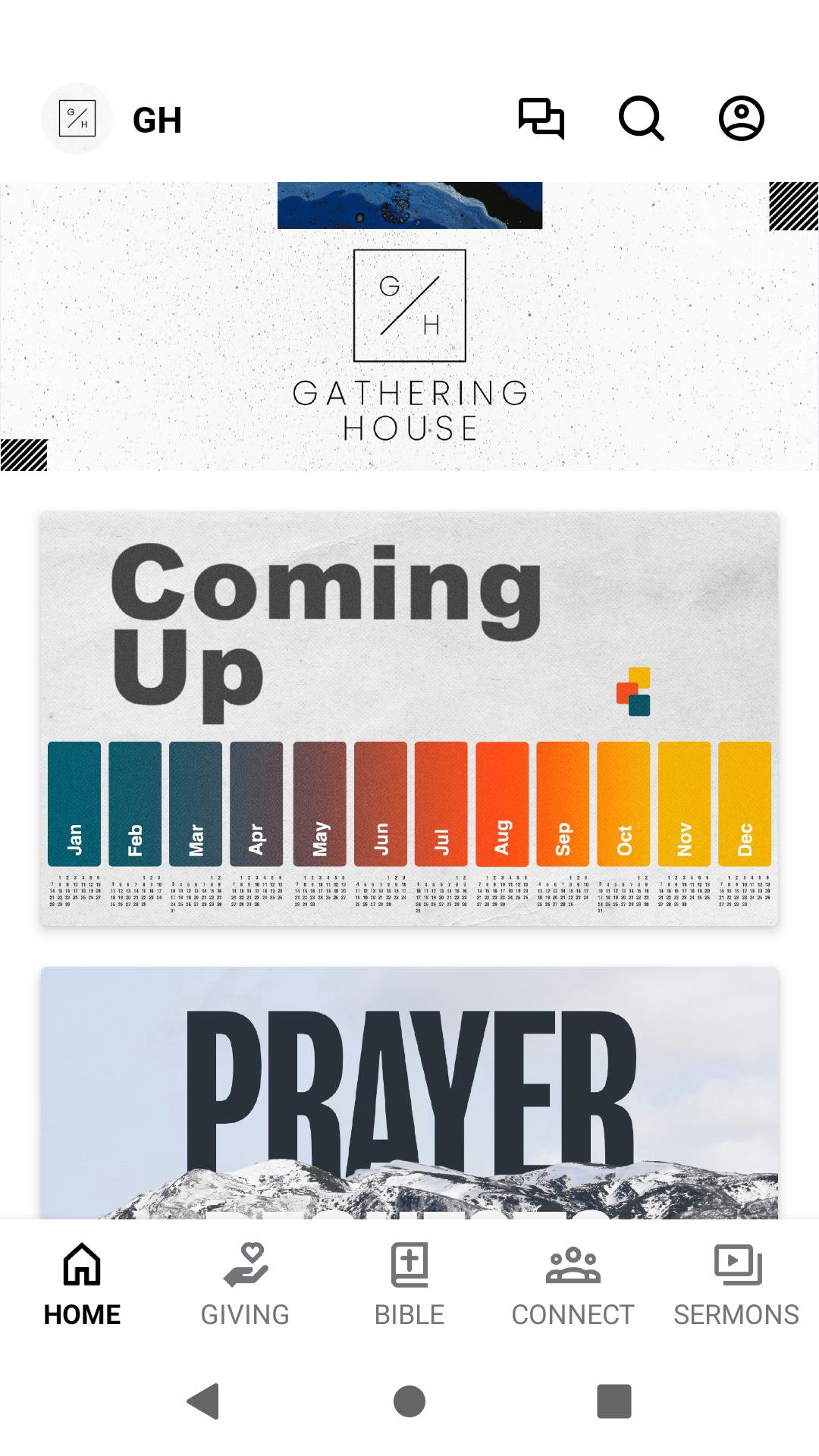Open the messages chat icon
819x1456 pixels.
541,118
